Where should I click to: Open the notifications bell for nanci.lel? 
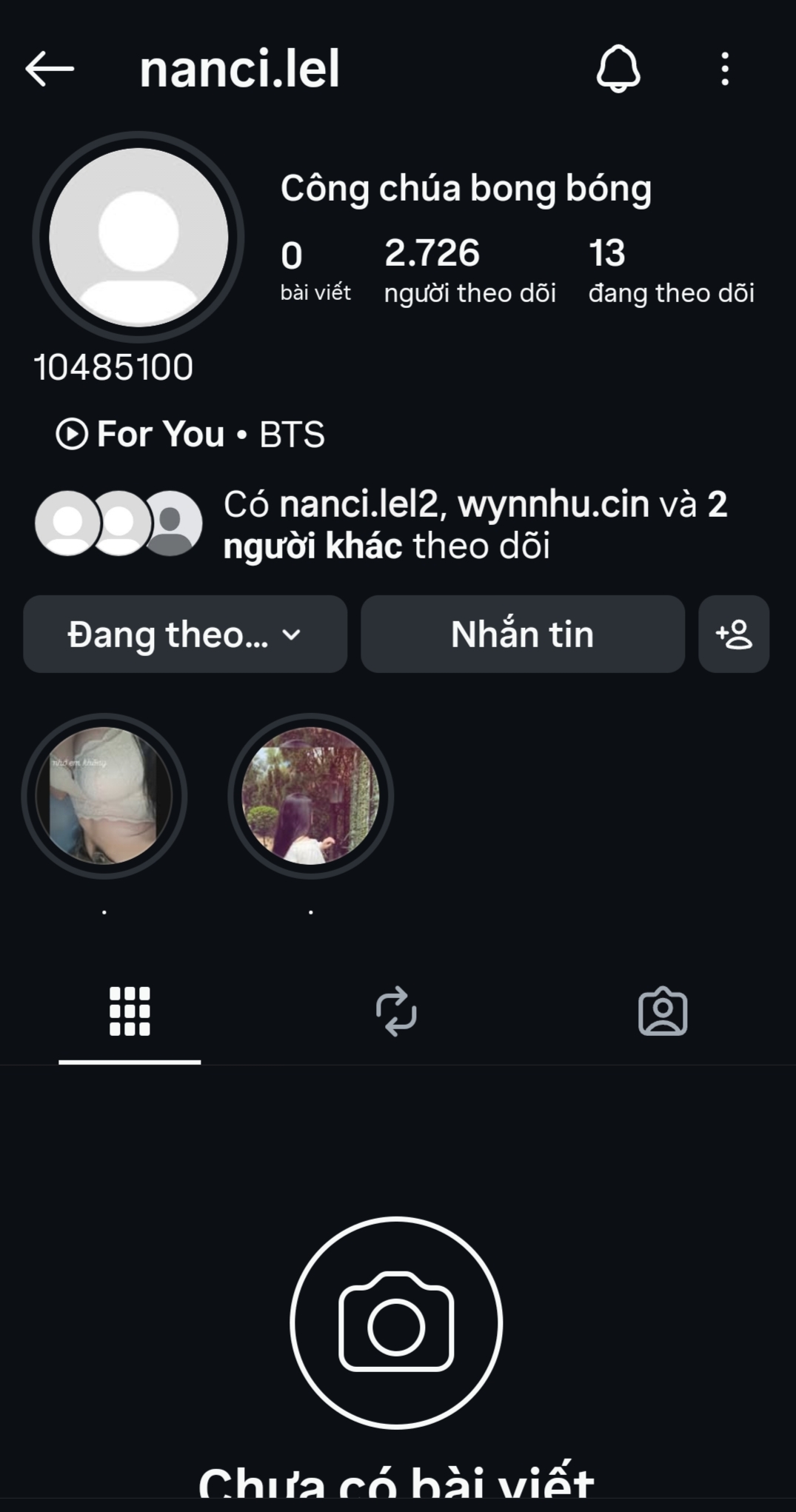pyautogui.click(x=618, y=69)
